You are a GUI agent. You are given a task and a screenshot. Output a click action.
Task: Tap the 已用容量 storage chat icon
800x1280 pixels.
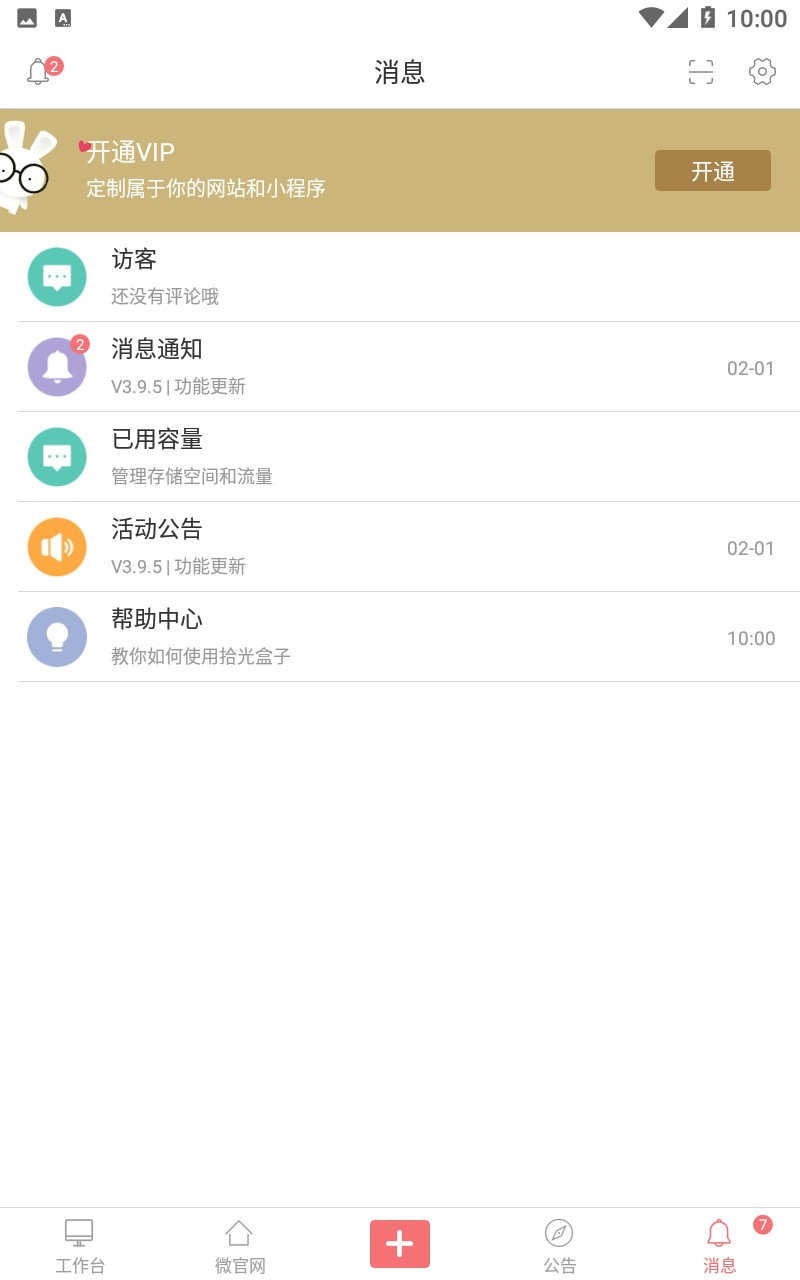(x=57, y=457)
